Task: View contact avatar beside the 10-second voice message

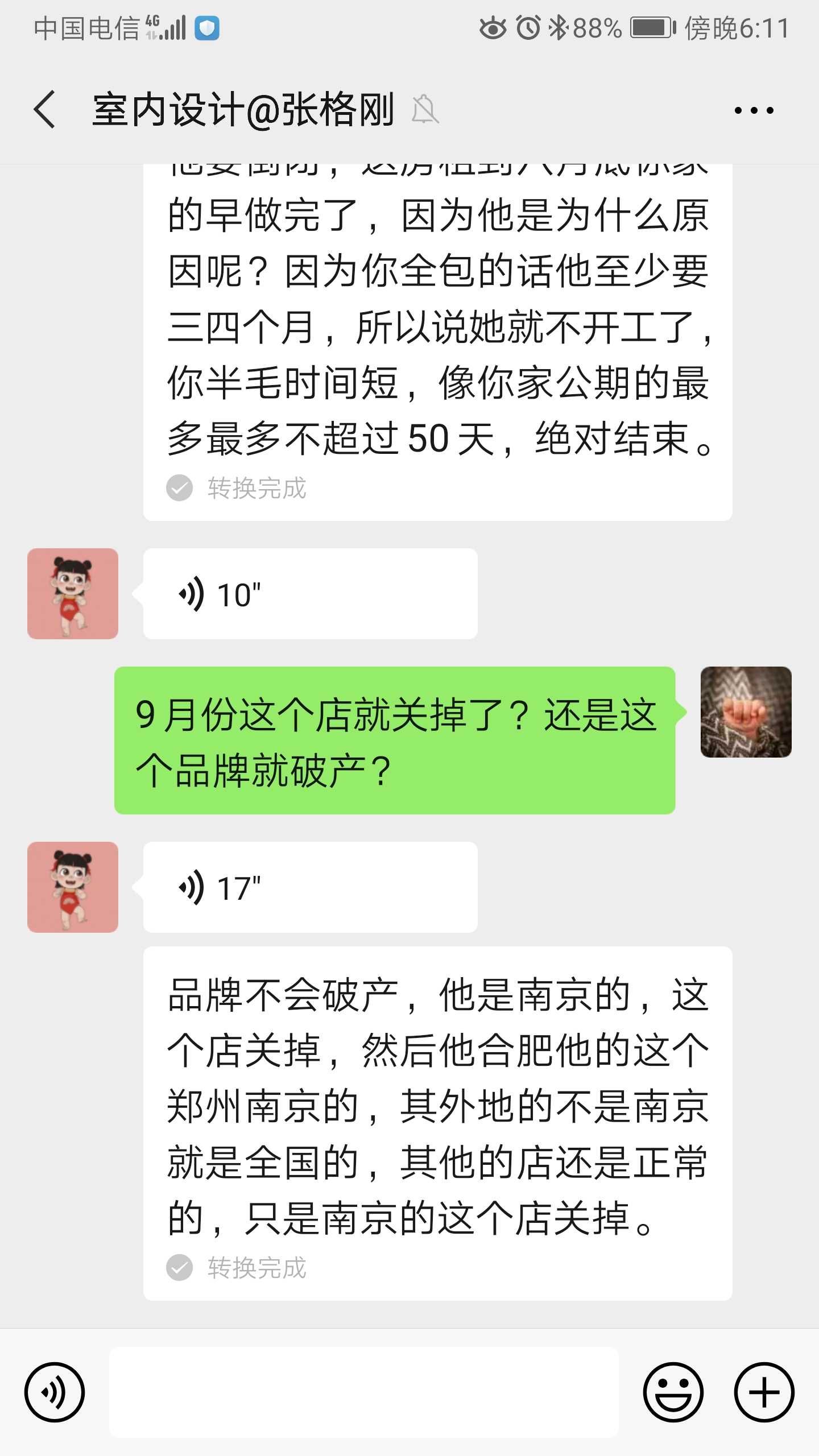Action: [x=73, y=594]
